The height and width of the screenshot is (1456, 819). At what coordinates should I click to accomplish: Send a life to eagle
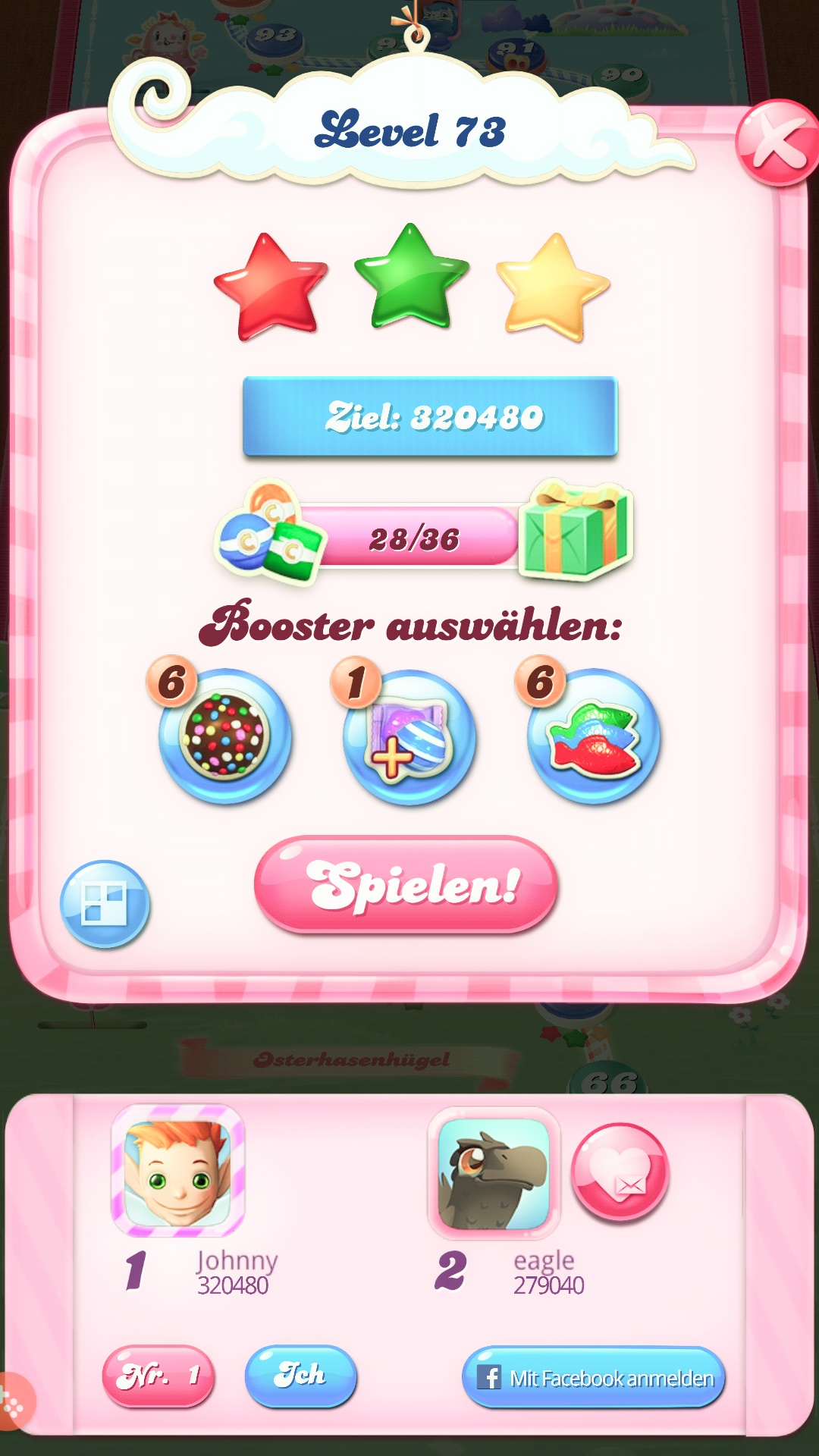(620, 1172)
